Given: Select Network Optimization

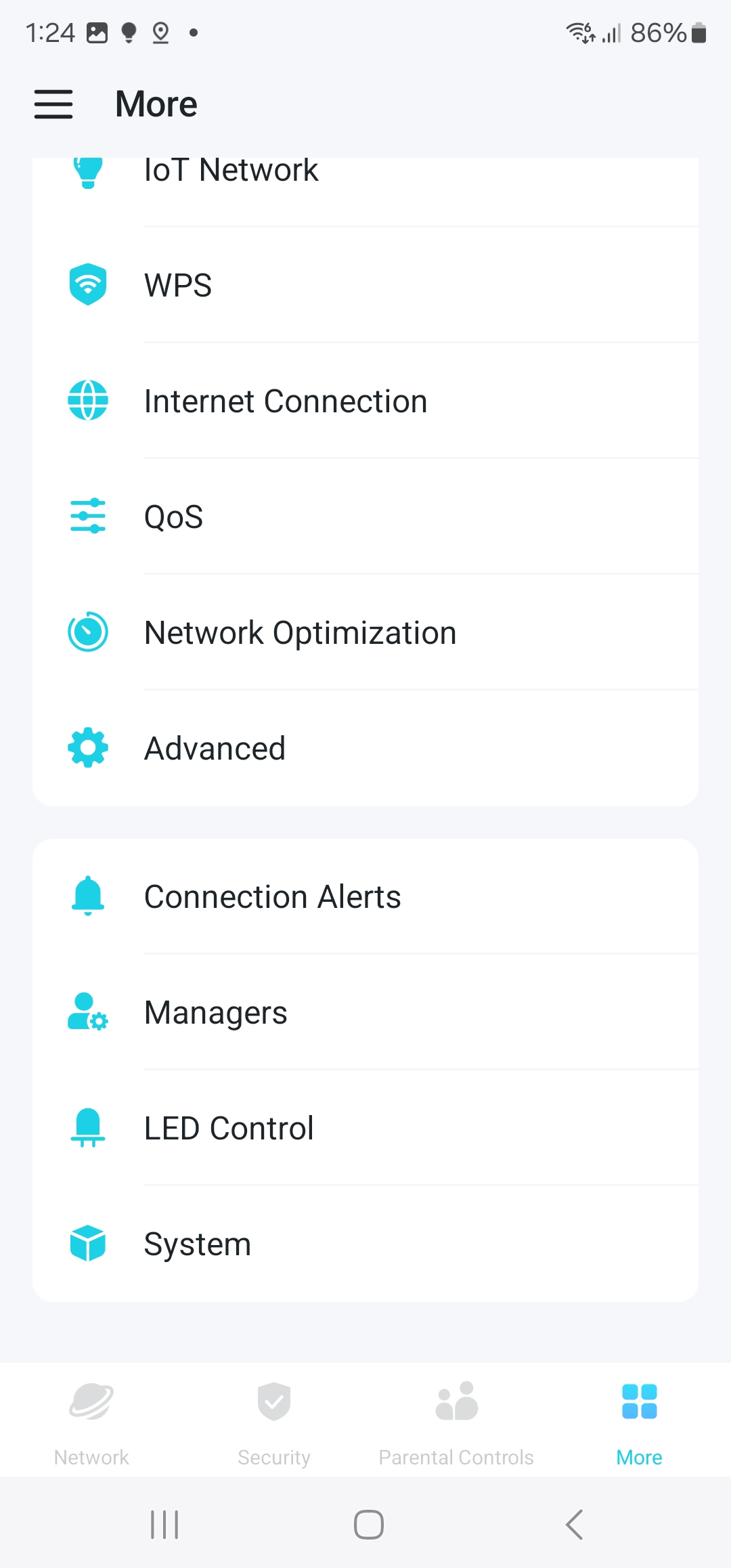Looking at the screenshot, I should click(365, 632).
